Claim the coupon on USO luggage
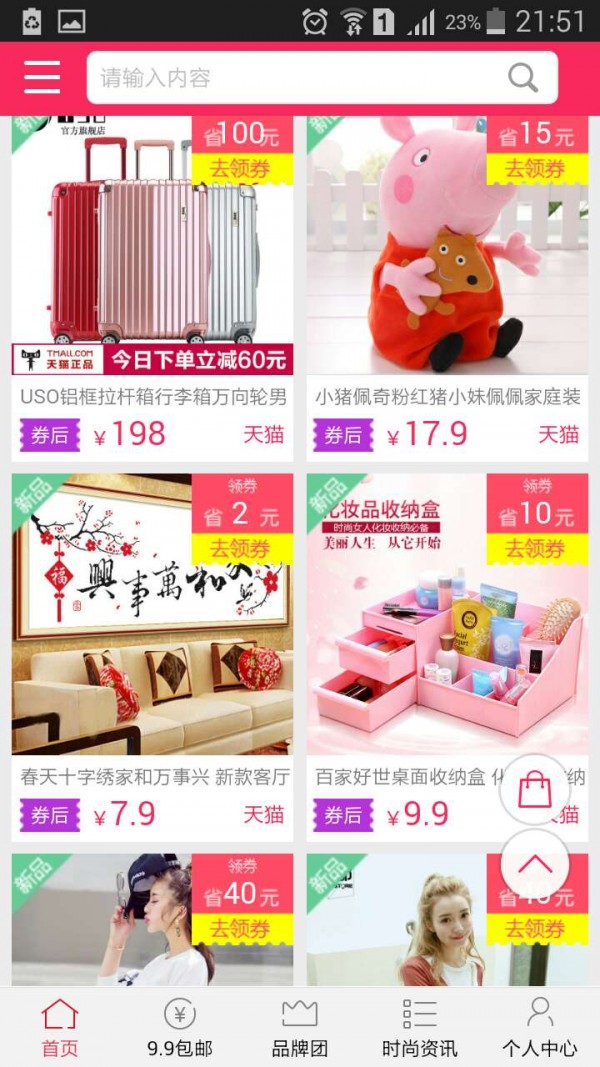 [241, 169]
